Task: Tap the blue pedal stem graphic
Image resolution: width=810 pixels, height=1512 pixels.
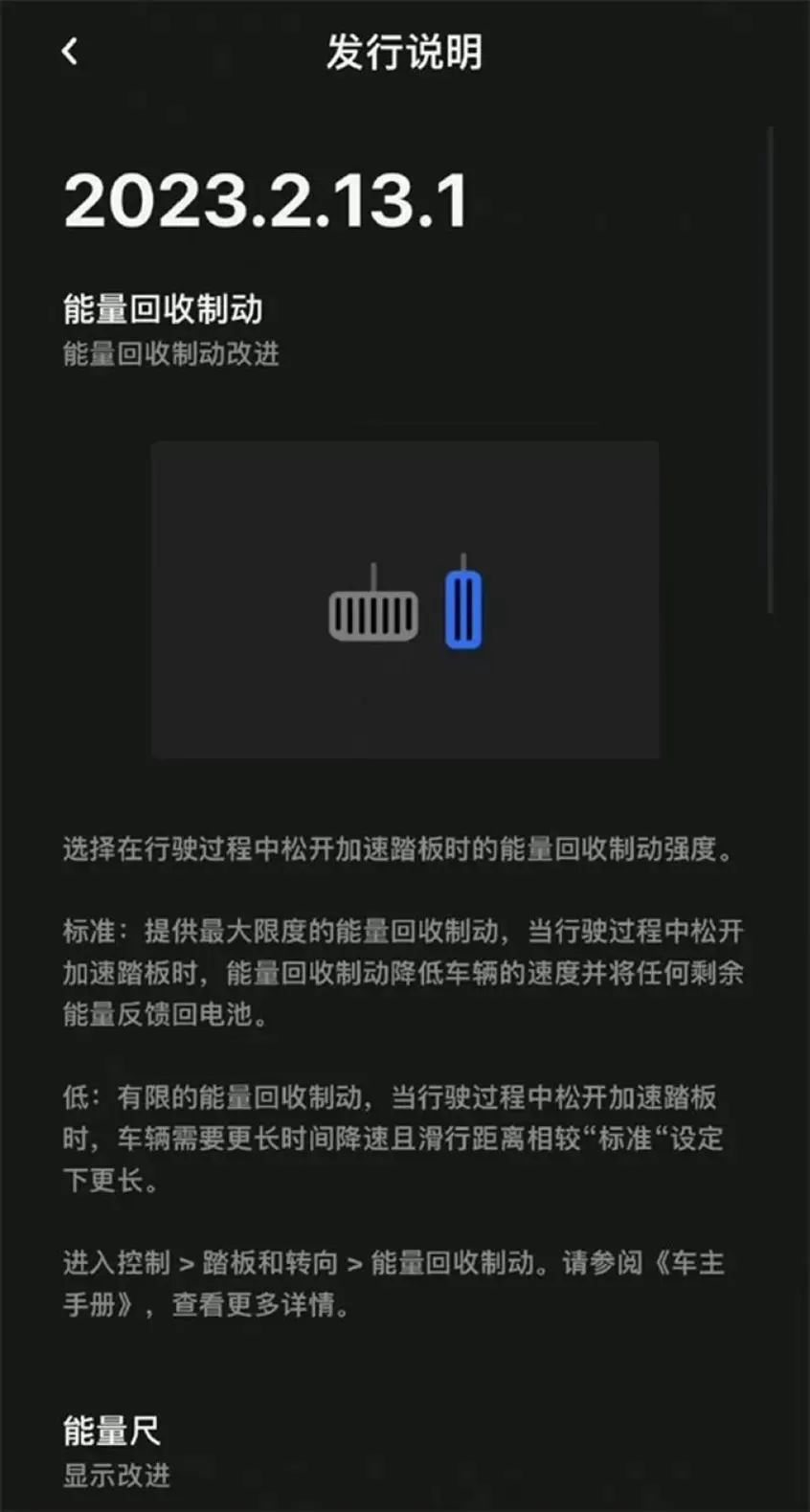Action: [x=462, y=562]
